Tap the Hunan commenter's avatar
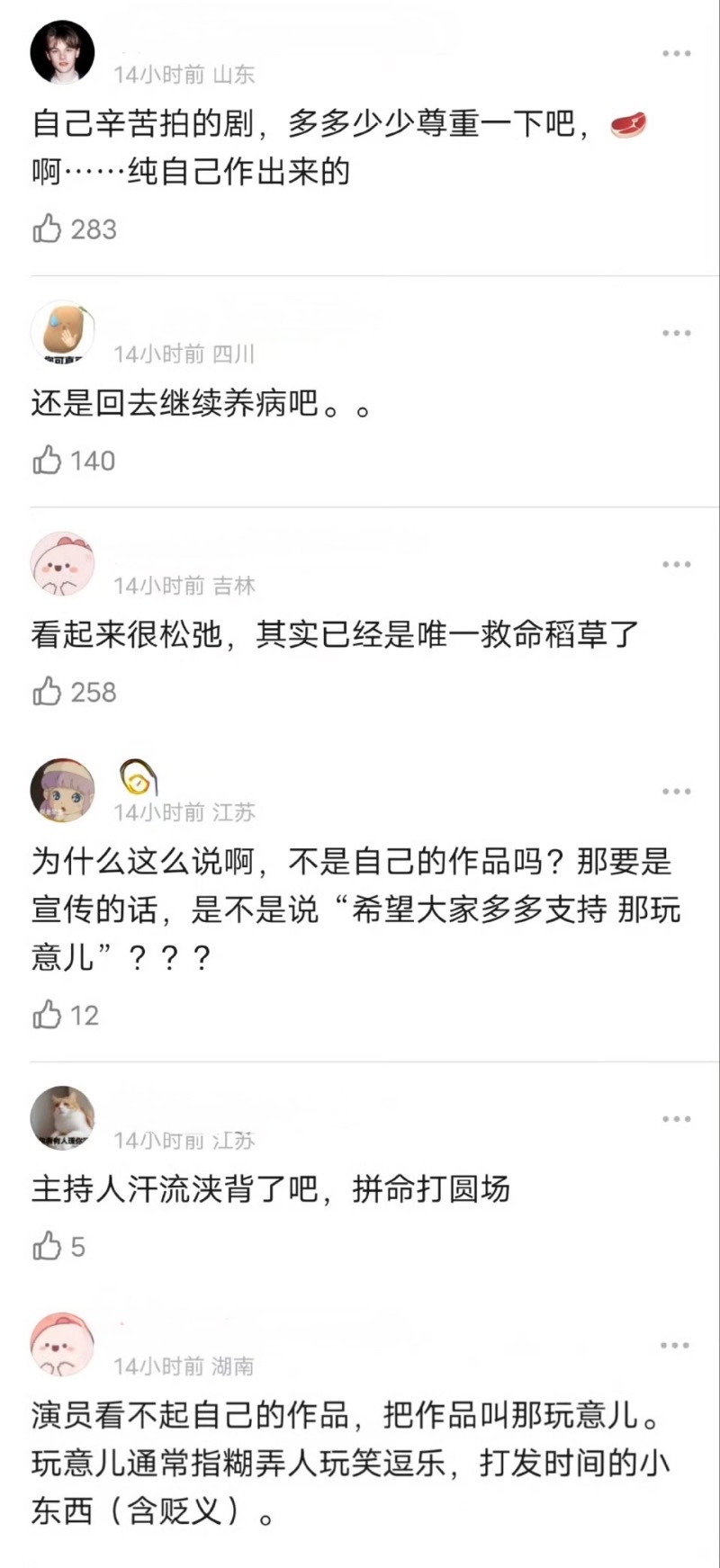 pos(62,1344)
